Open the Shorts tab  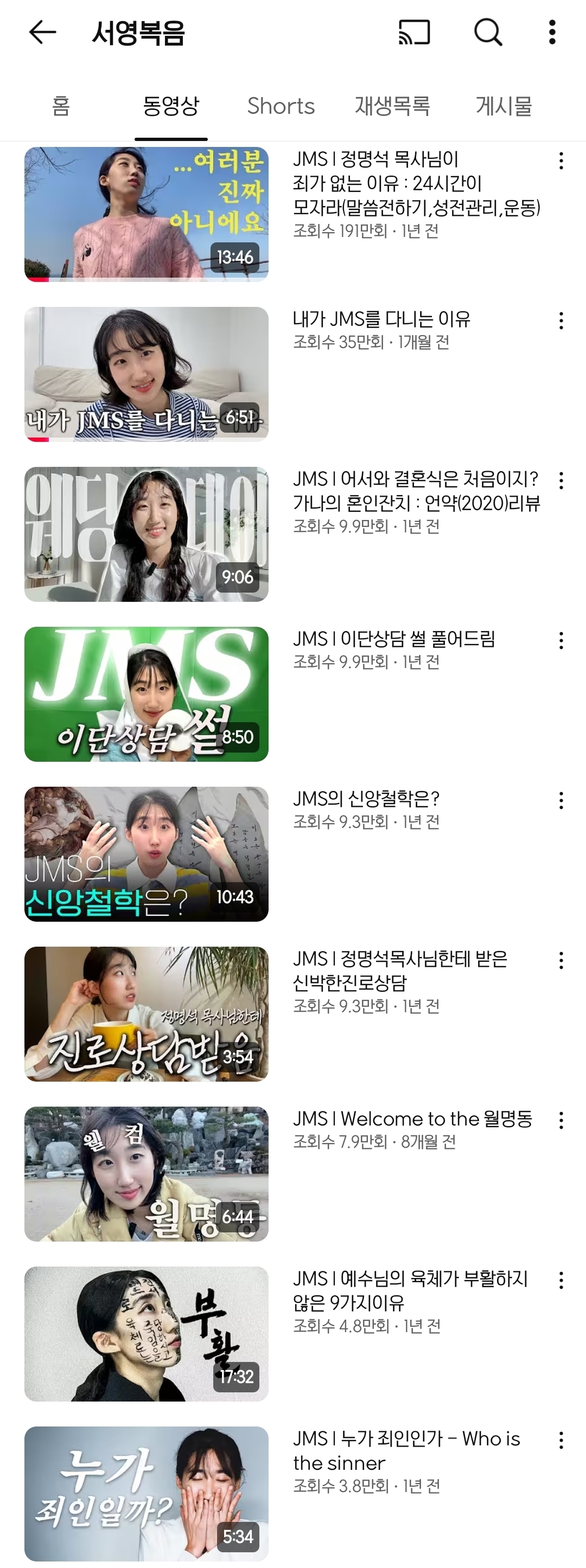(x=280, y=106)
